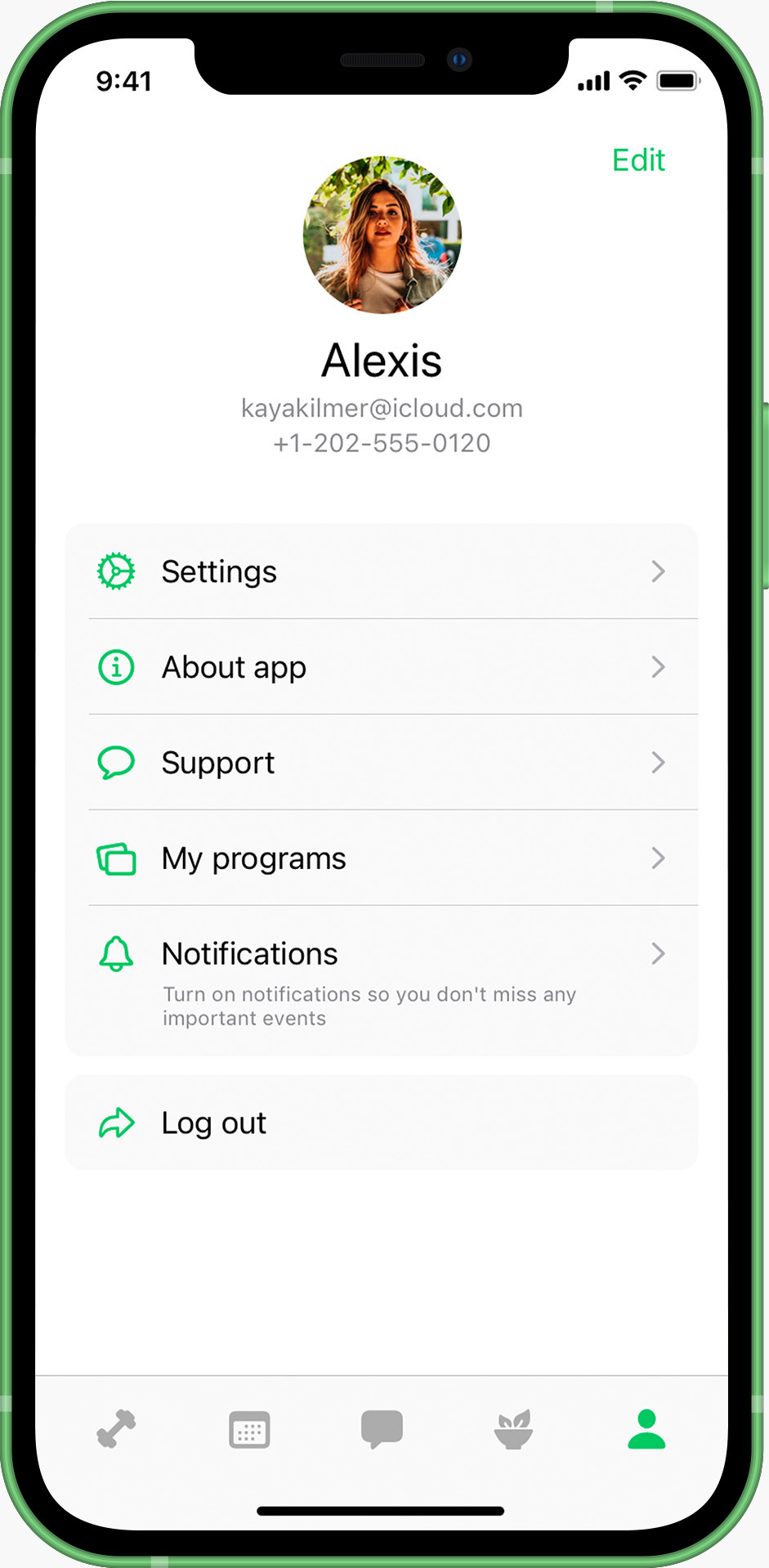Switch to the nutrition bowl tab
This screenshot has height=1568, width=769.
pyautogui.click(x=514, y=1429)
